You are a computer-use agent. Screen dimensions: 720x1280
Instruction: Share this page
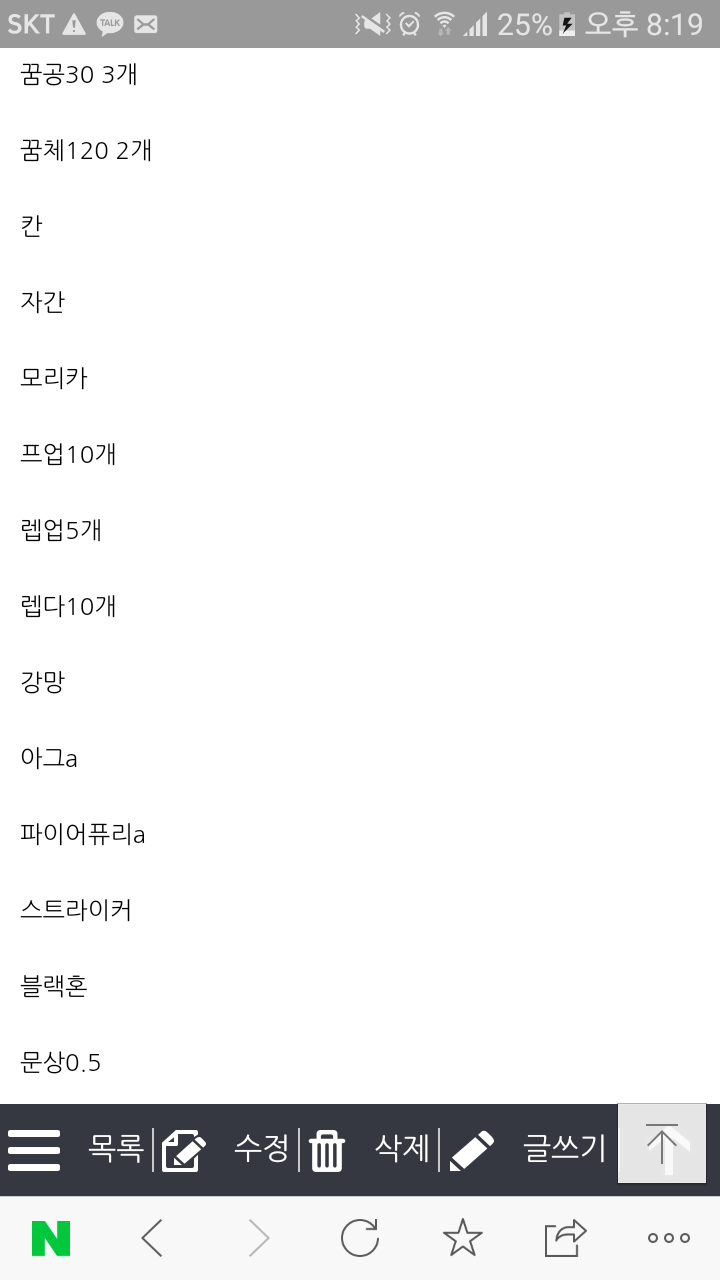(x=565, y=1238)
